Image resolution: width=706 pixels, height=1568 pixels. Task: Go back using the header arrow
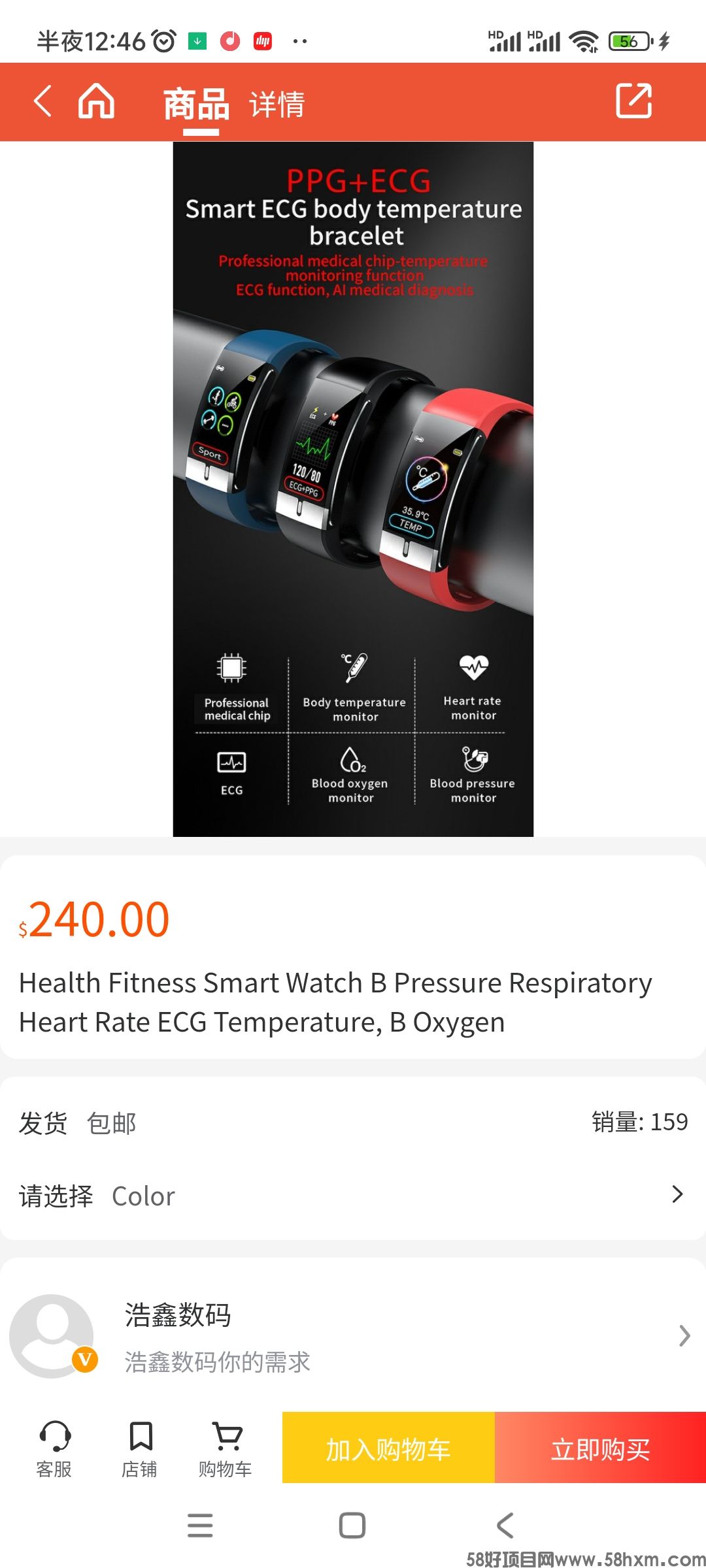(x=42, y=102)
